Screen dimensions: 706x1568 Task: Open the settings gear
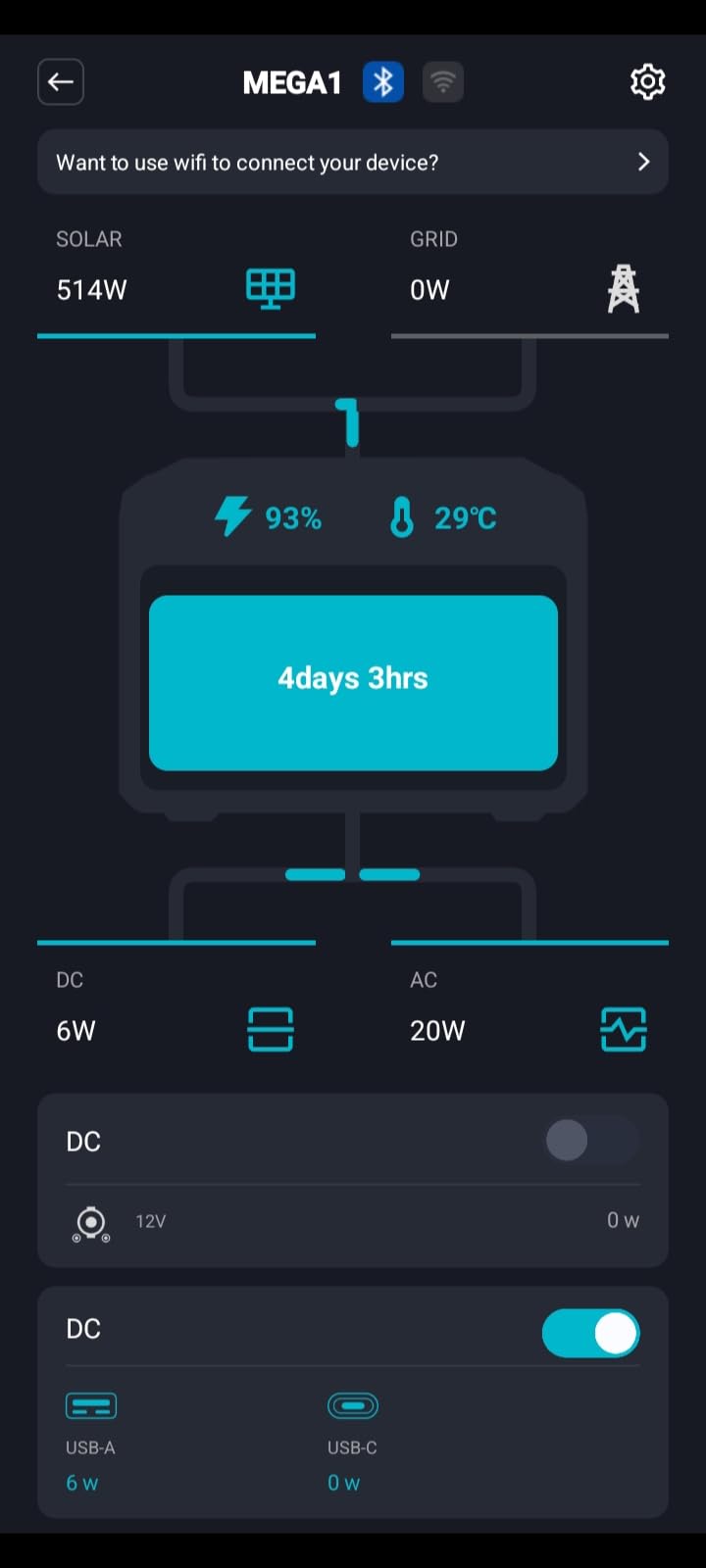click(647, 82)
